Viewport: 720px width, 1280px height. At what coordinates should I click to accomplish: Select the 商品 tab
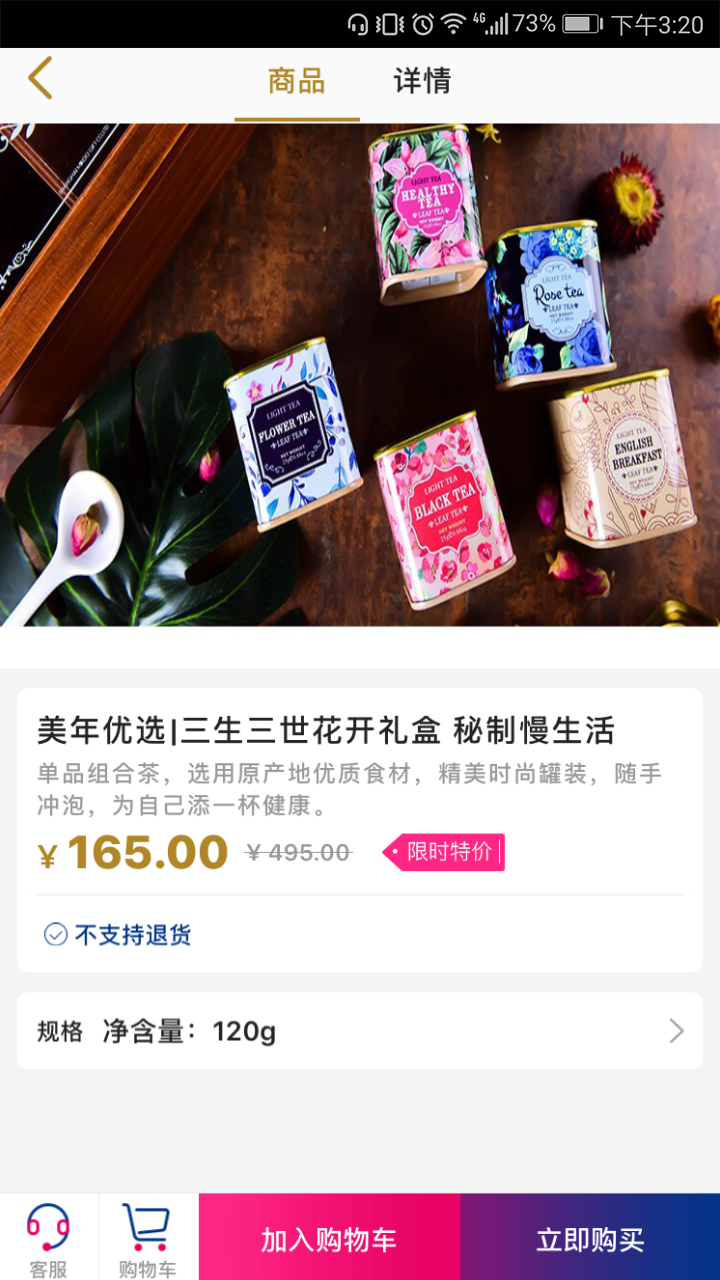[297, 82]
